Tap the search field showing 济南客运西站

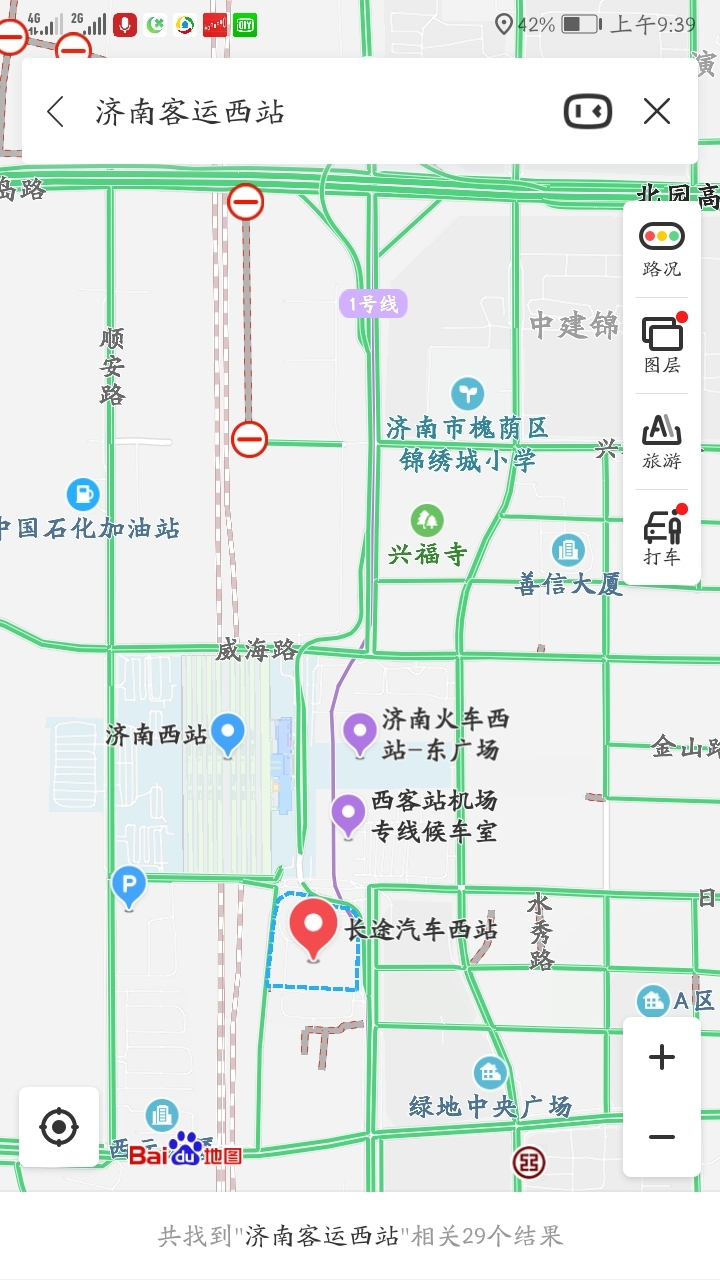tap(300, 111)
